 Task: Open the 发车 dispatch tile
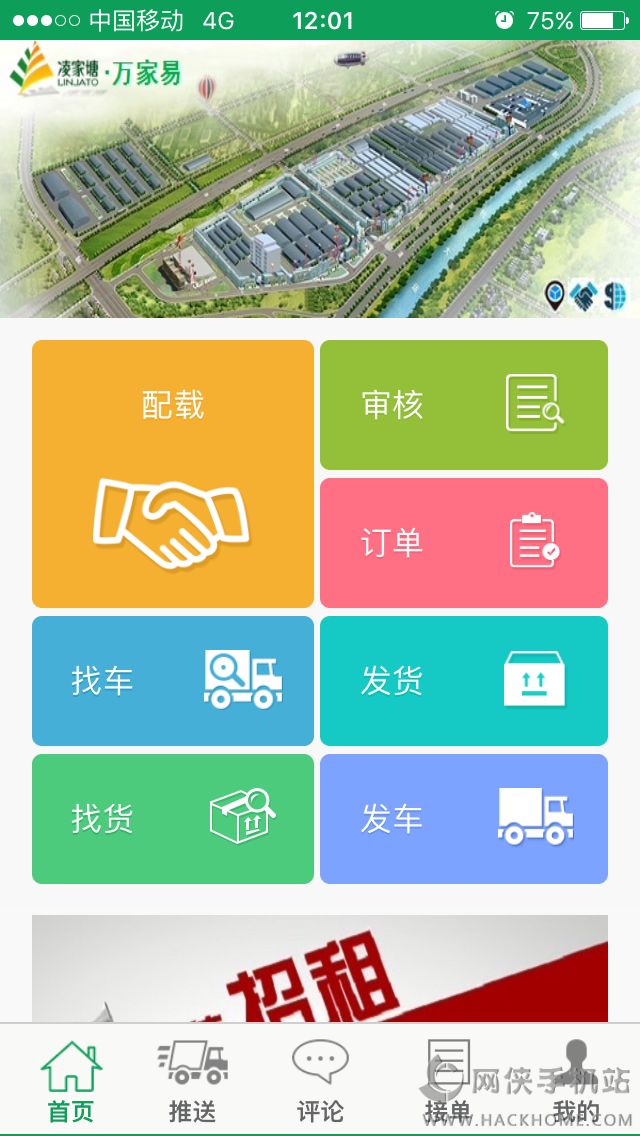(464, 819)
